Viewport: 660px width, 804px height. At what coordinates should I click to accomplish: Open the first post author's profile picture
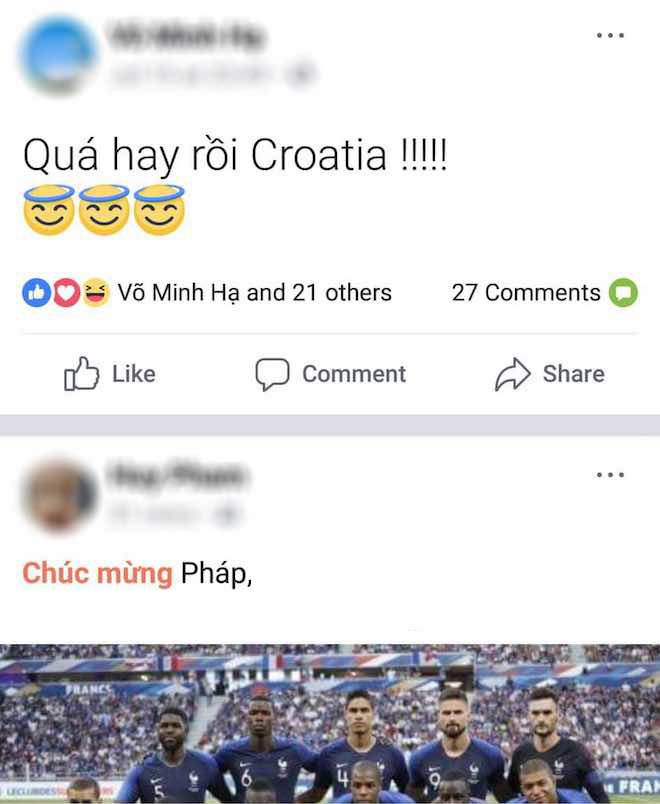tap(60, 55)
